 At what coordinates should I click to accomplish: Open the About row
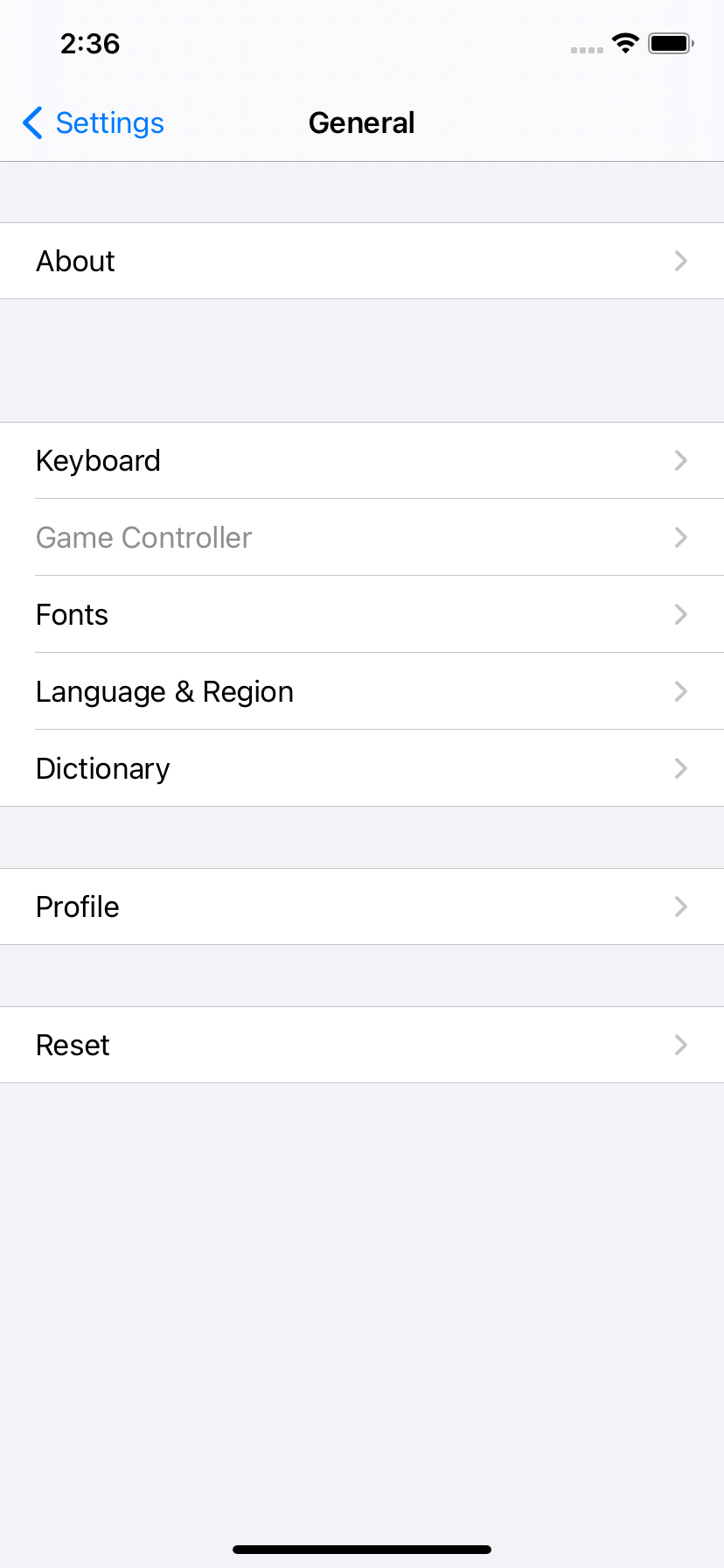362,261
